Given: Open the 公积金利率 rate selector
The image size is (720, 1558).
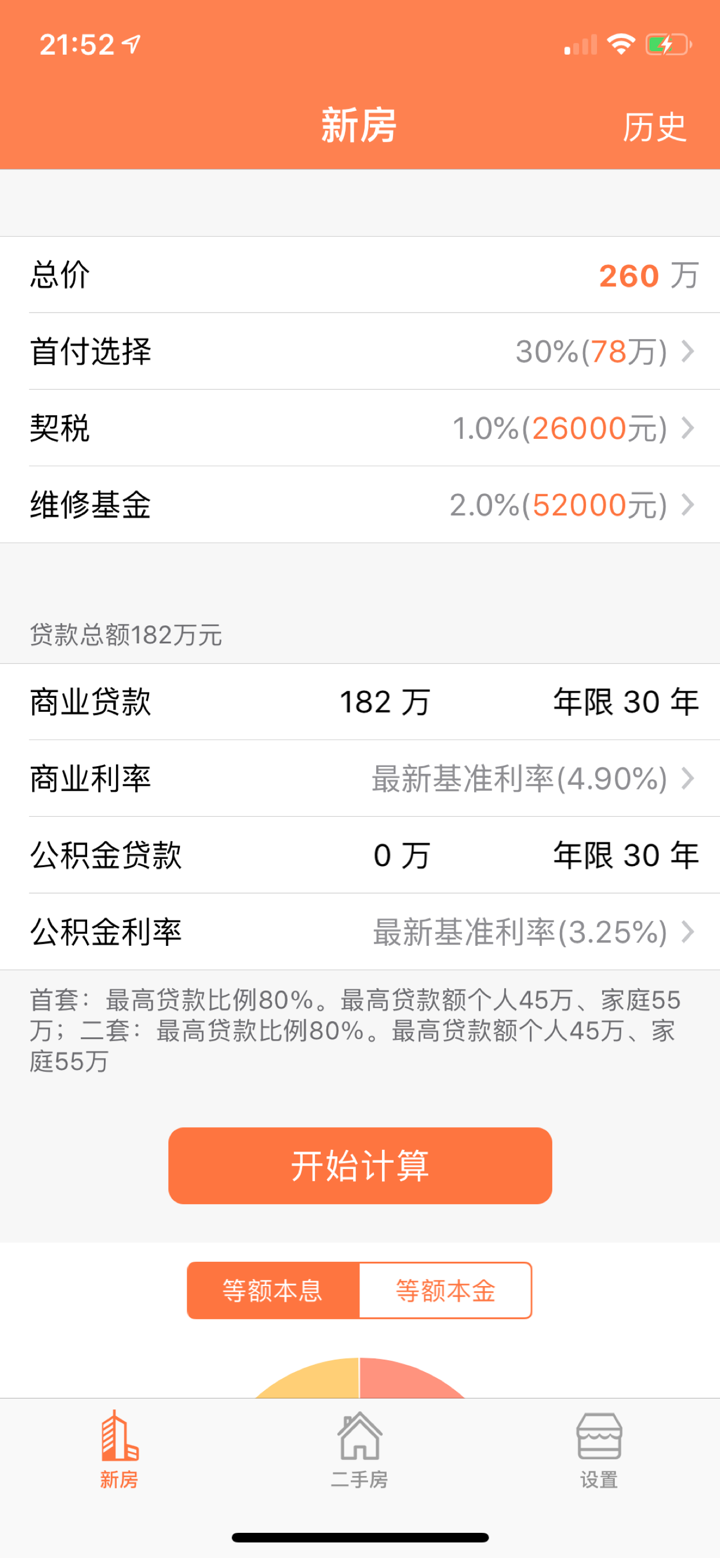Looking at the screenshot, I should (360, 932).
